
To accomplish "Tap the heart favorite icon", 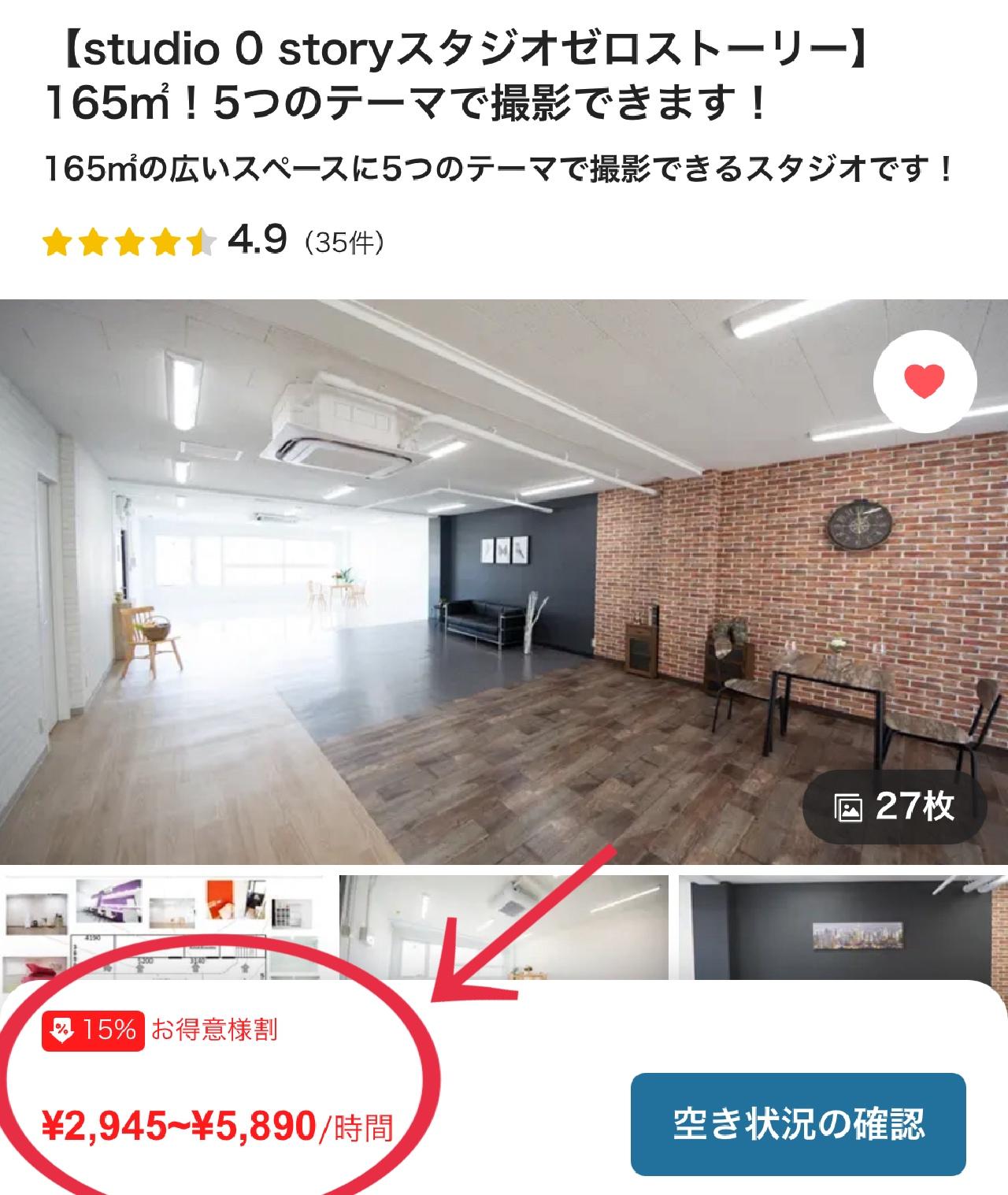I will (x=925, y=383).
